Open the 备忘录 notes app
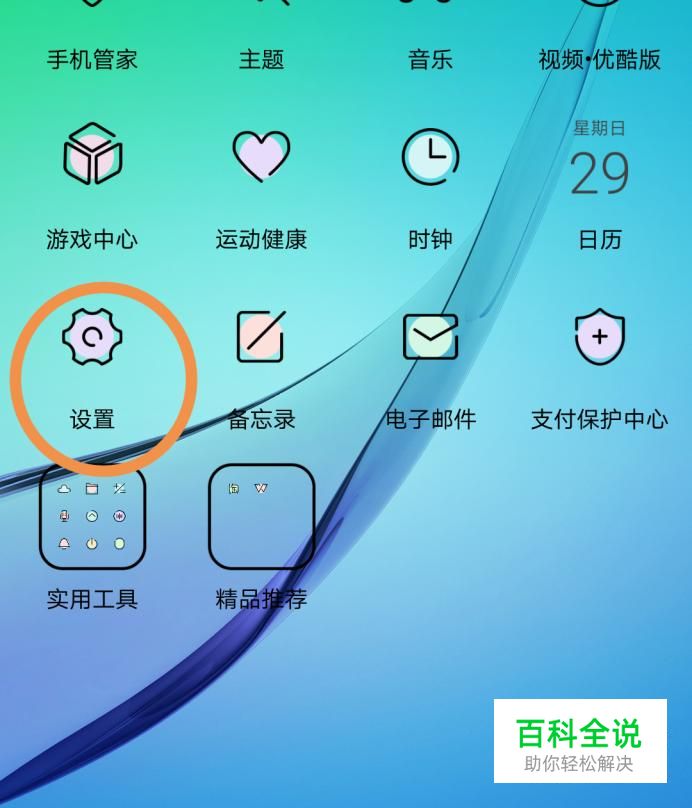 [x=261, y=337]
